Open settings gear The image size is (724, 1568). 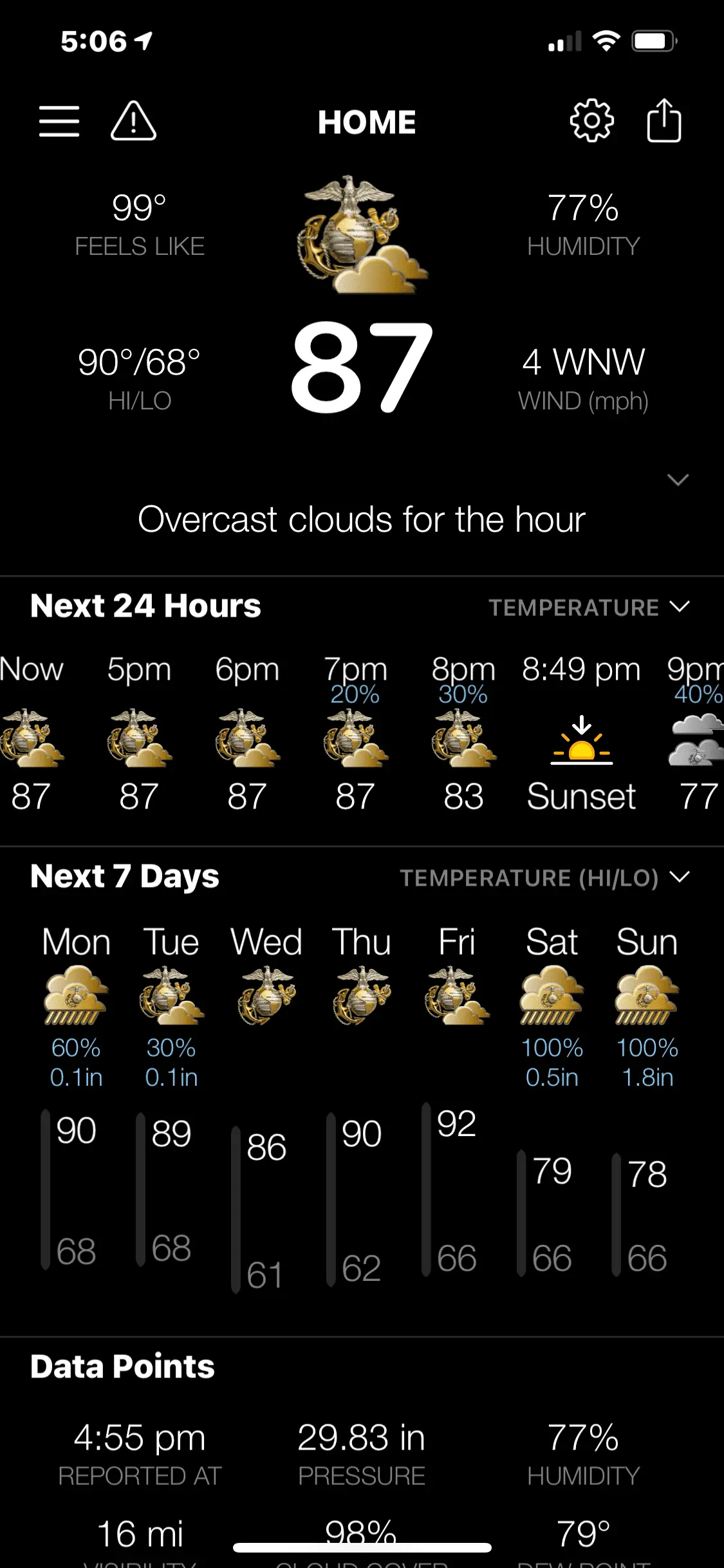tap(591, 121)
